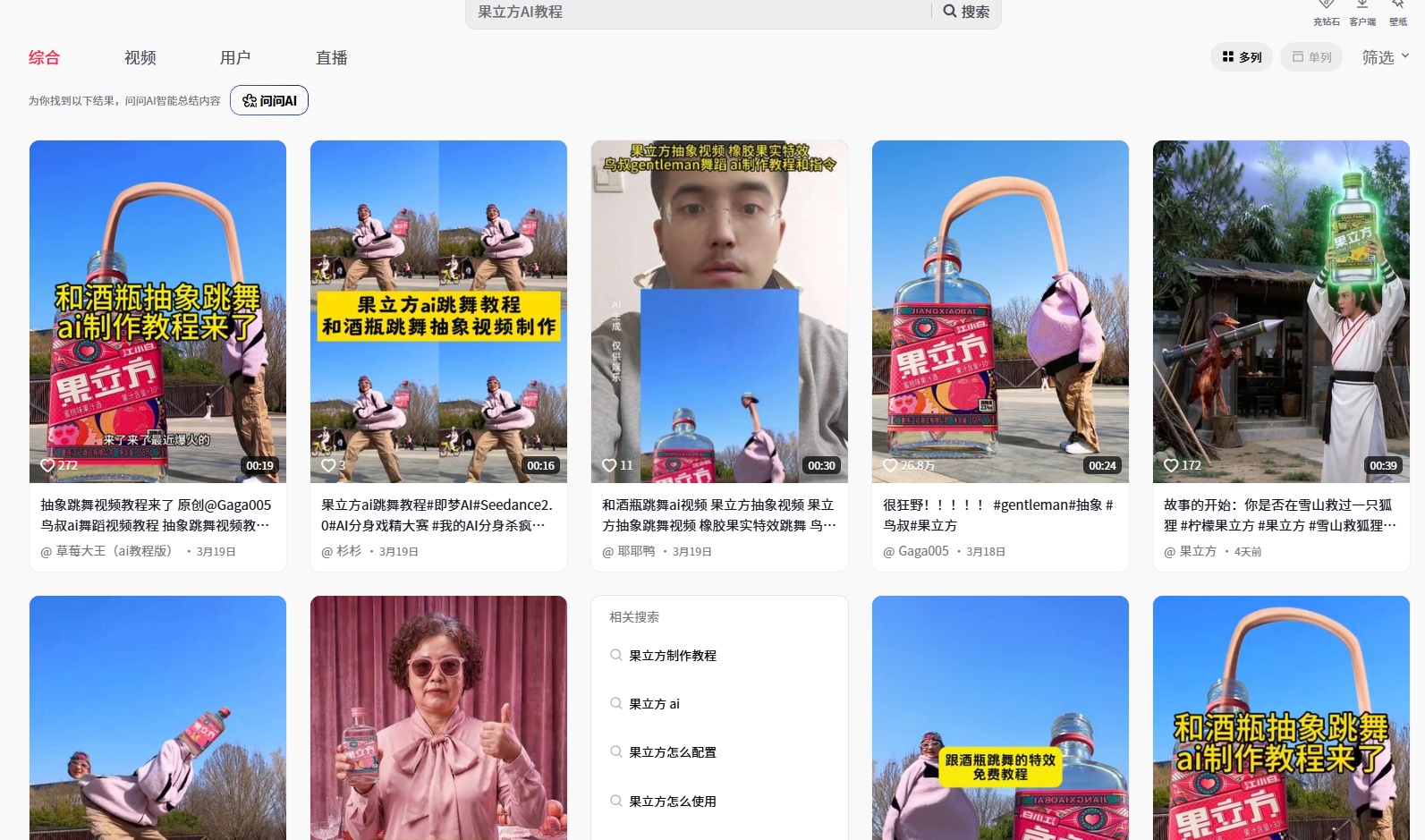Open Gaga005's 很狂野 video
Screen dimensions: 1425x840
[1000, 311]
